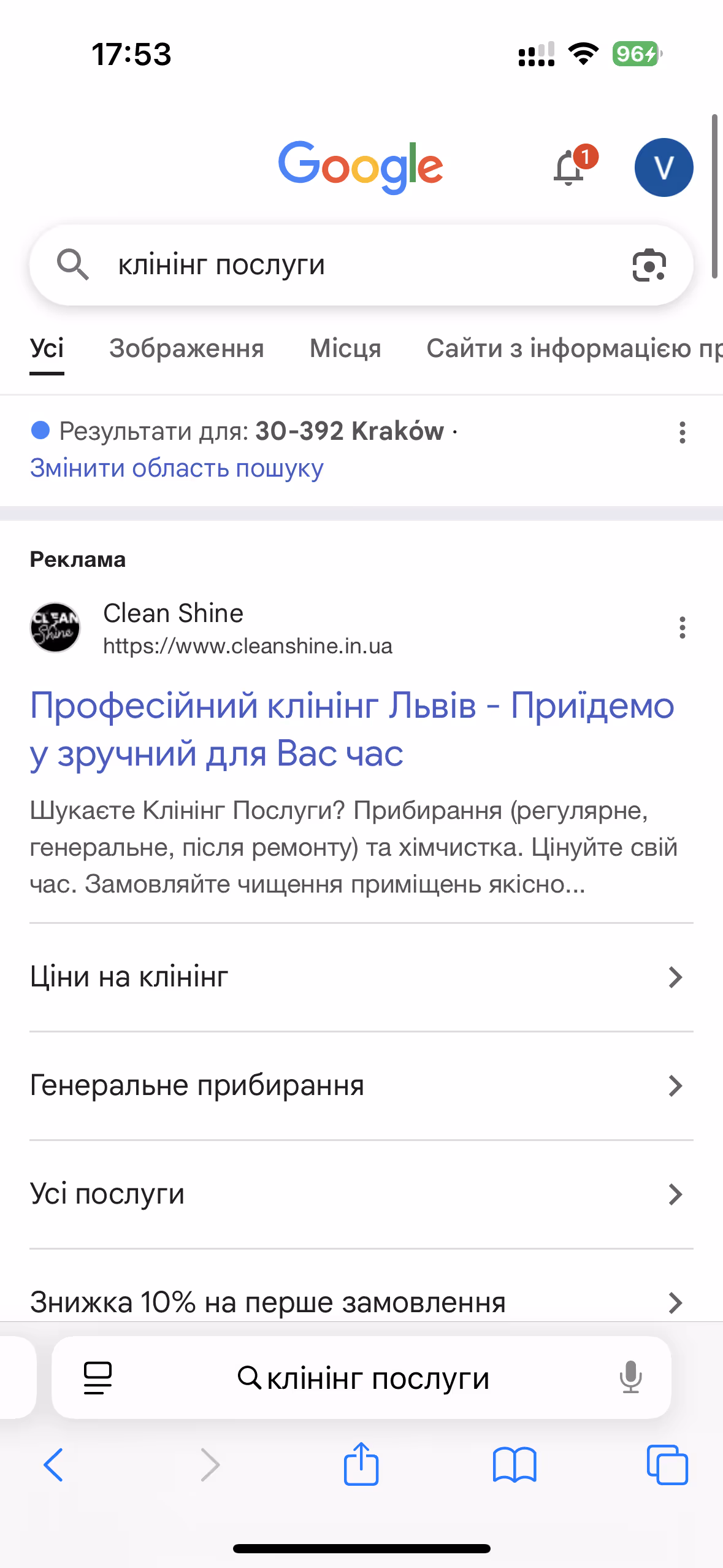The image size is (723, 1568).
Task: Search by image with Google Lens
Action: click(x=649, y=265)
